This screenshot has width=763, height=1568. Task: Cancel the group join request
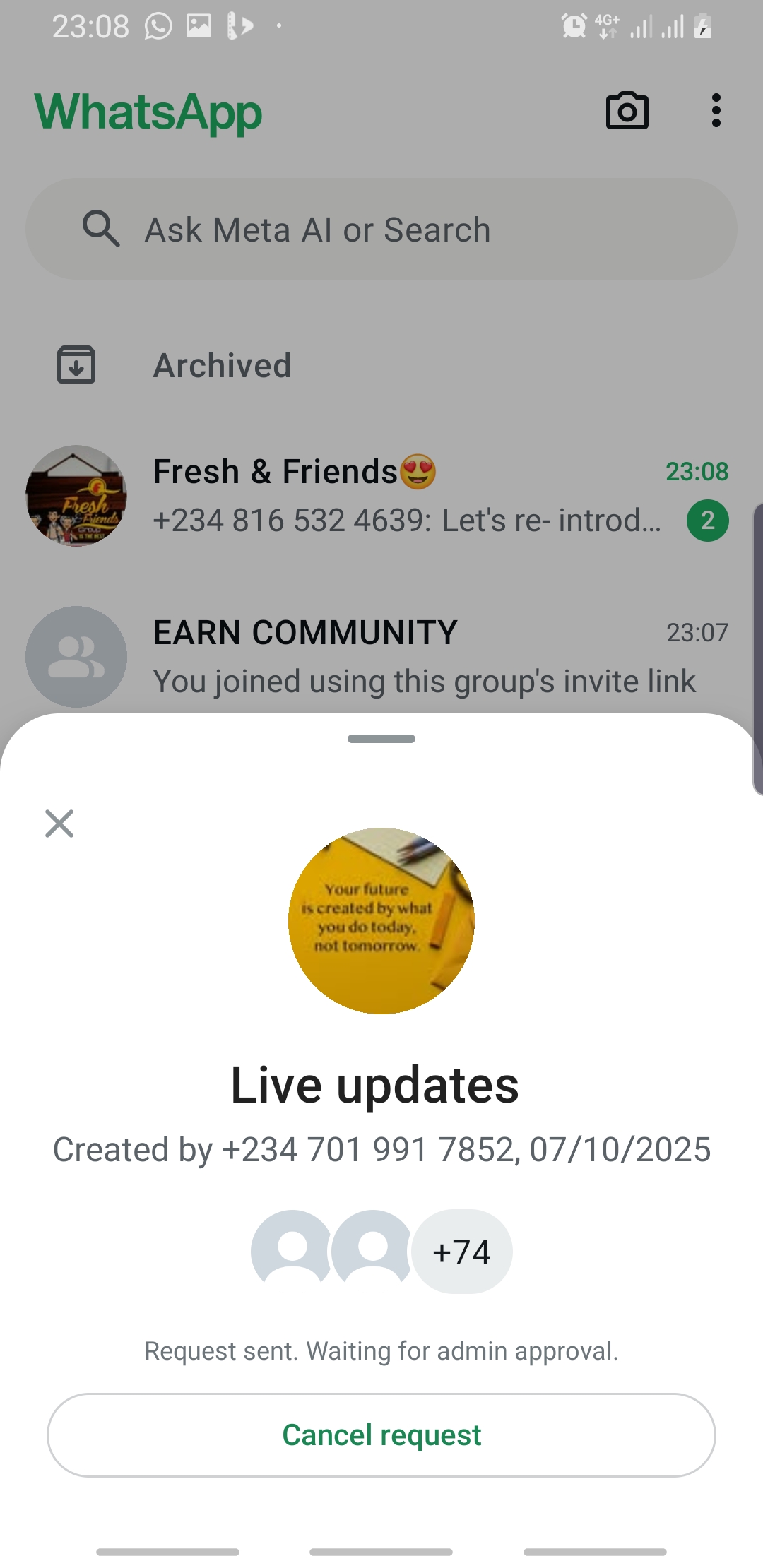coord(381,1435)
